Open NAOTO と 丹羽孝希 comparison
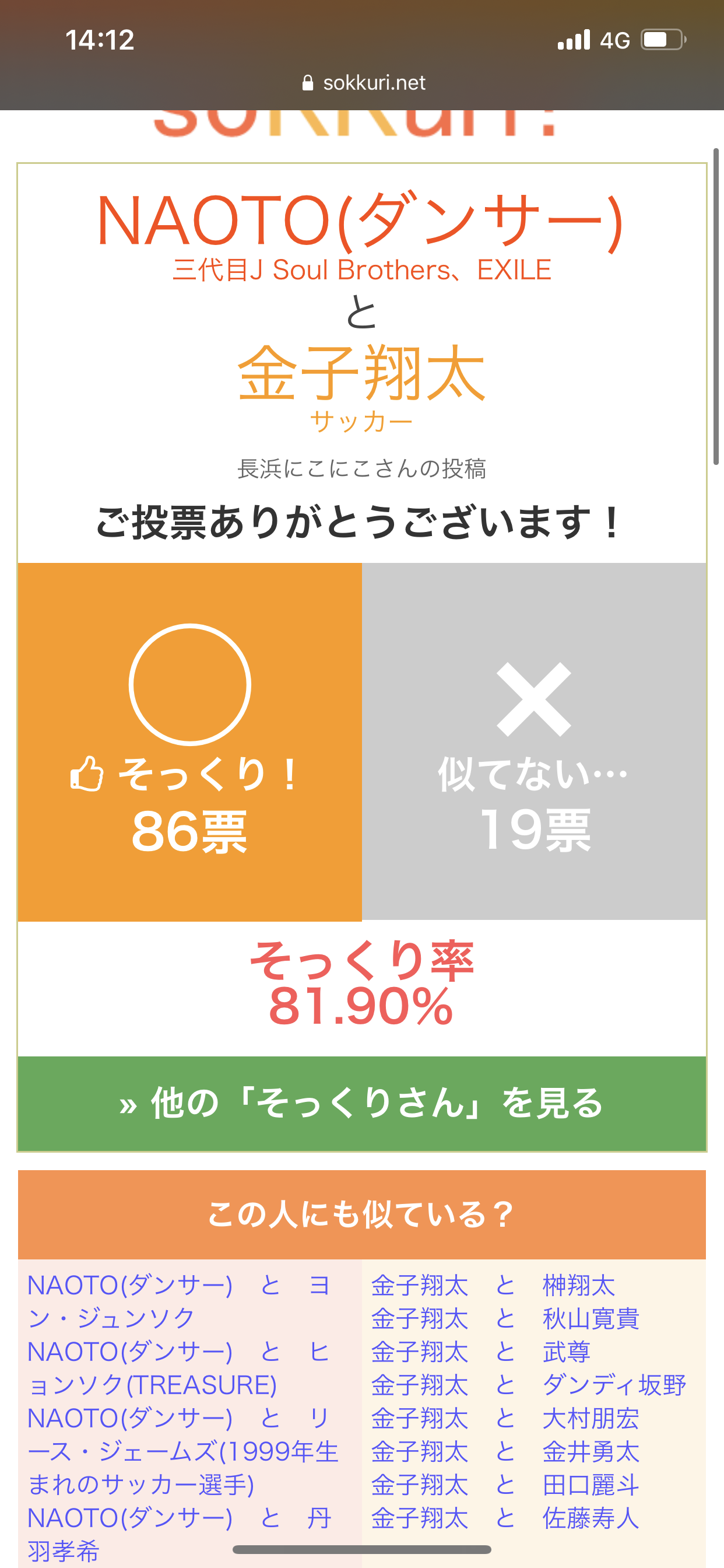This screenshot has height=1568, width=724. coord(180,1534)
